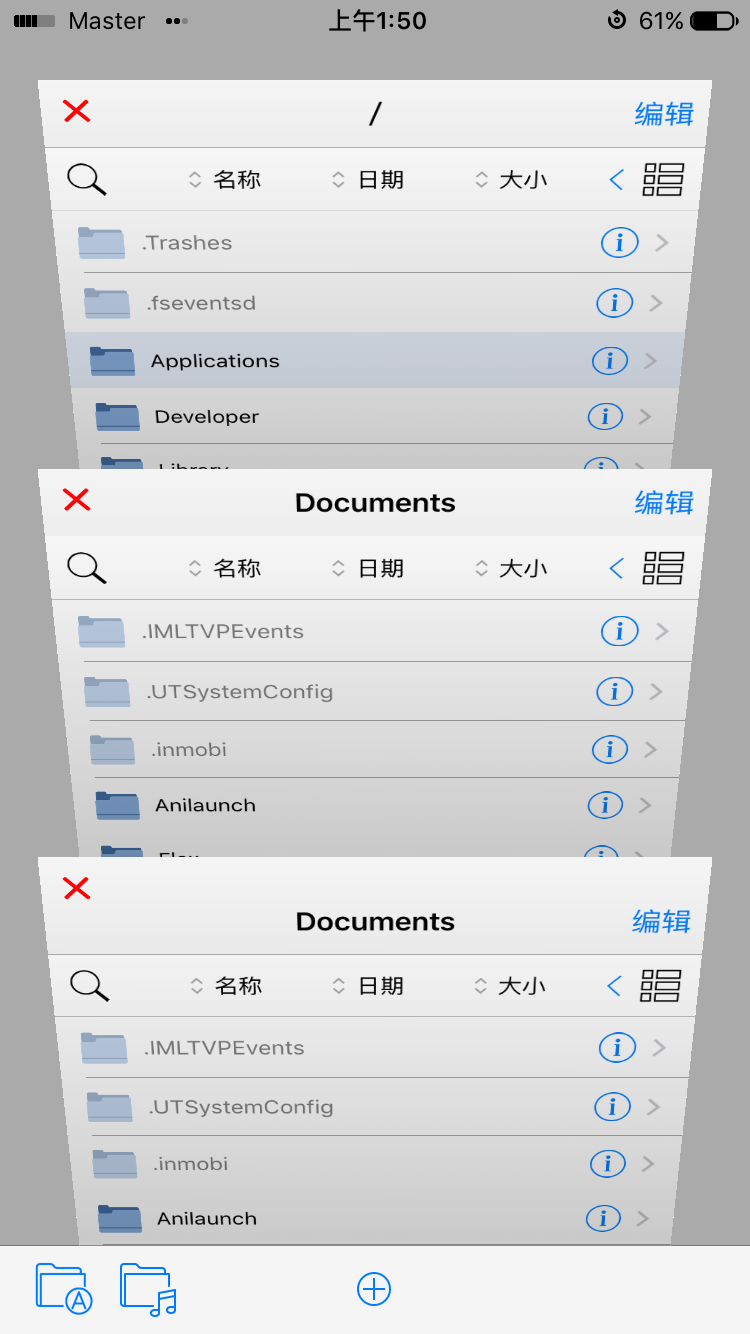
Task: Open the root "/" window card
Action: pyautogui.click(x=375, y=114)
